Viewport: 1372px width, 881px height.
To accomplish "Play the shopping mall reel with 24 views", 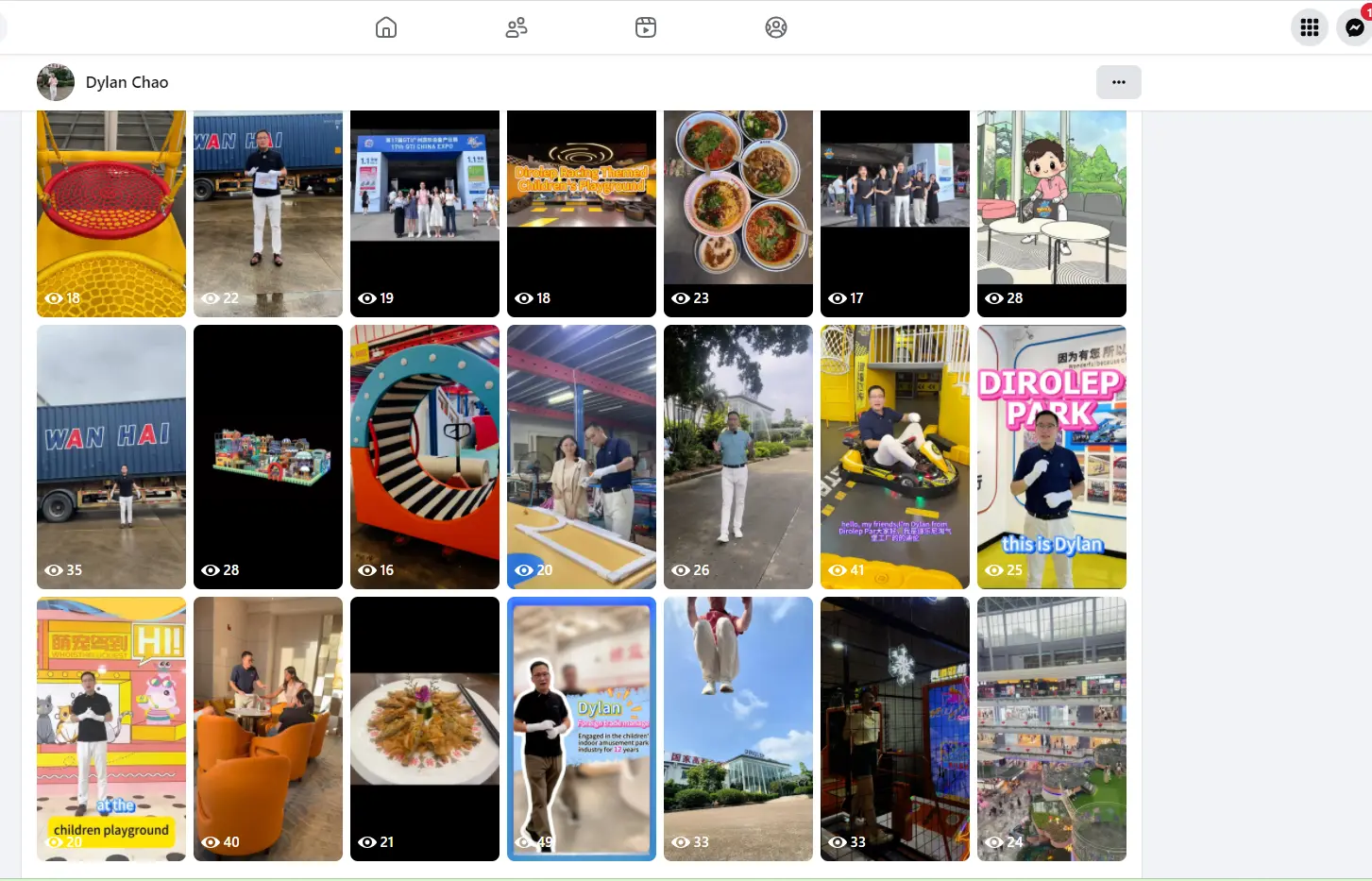I will (x=1052, y=729).
